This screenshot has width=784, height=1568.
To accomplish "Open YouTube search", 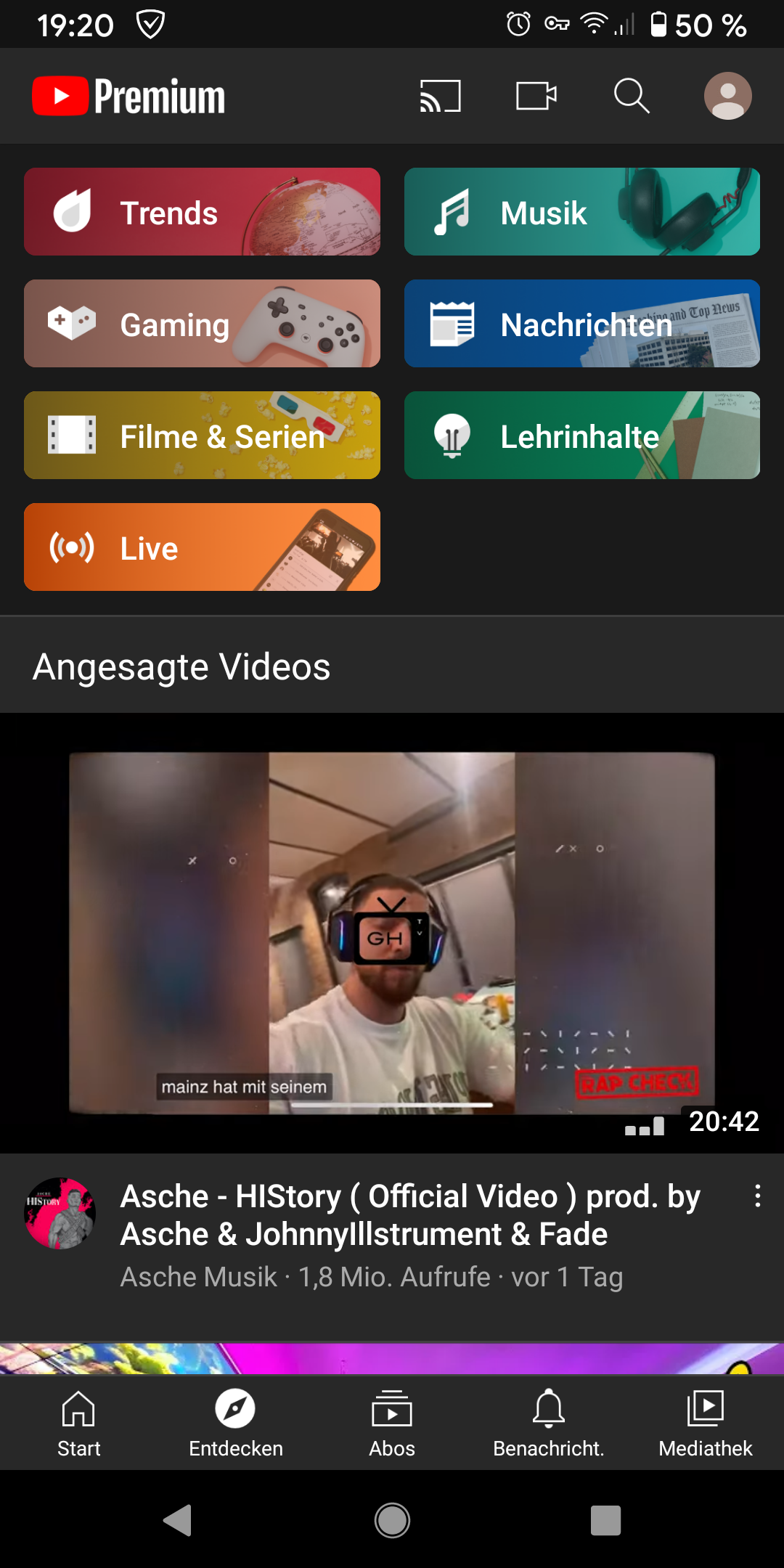I will [x=632, y=96].
